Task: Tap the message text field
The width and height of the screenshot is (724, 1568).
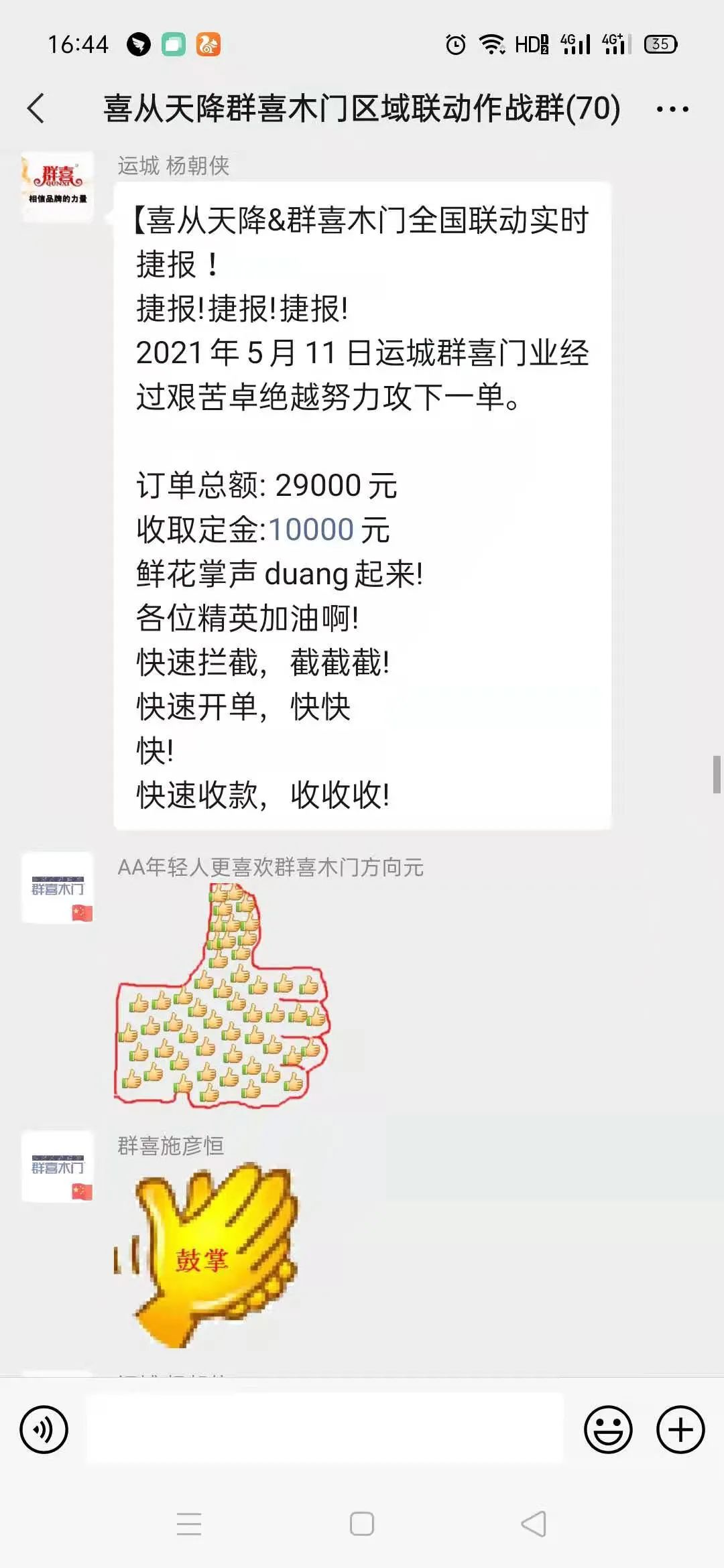Action: pos(325,1428)
